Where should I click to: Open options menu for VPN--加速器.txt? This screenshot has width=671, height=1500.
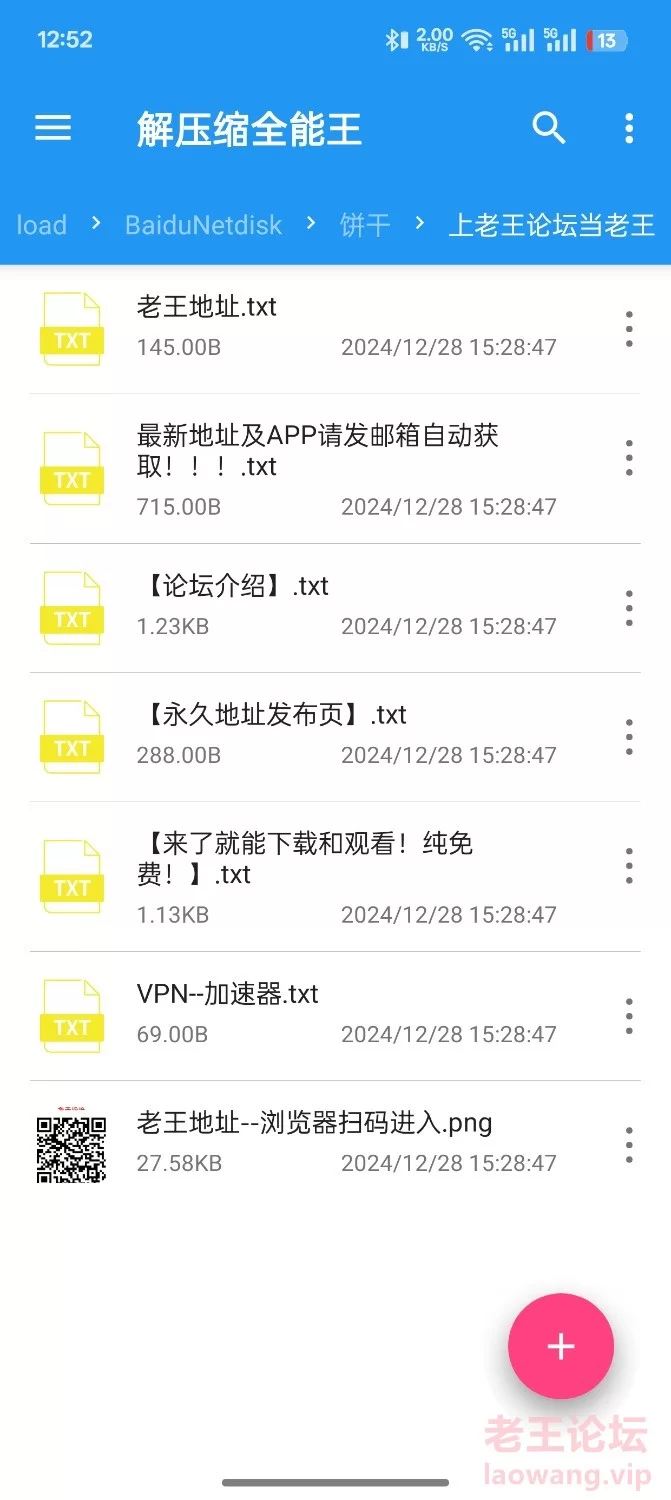point(629,1015)
